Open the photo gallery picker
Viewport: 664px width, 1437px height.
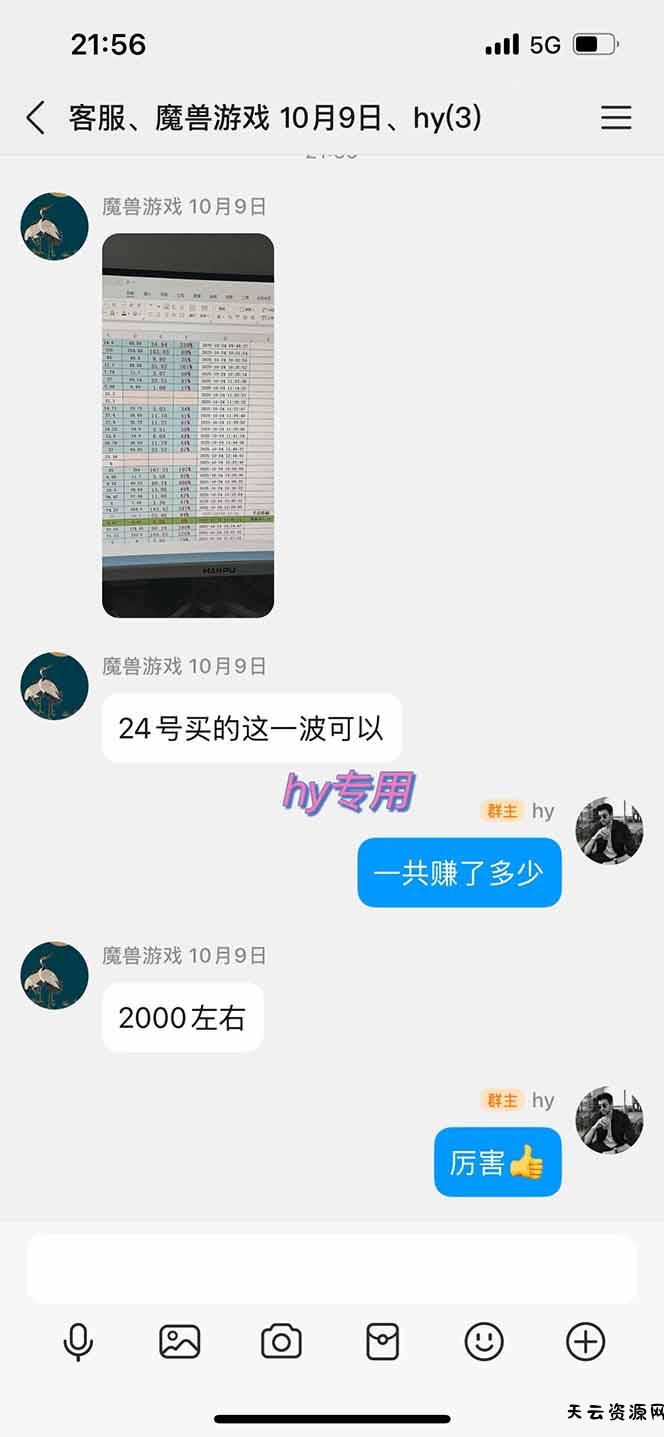pos(180,1342)
